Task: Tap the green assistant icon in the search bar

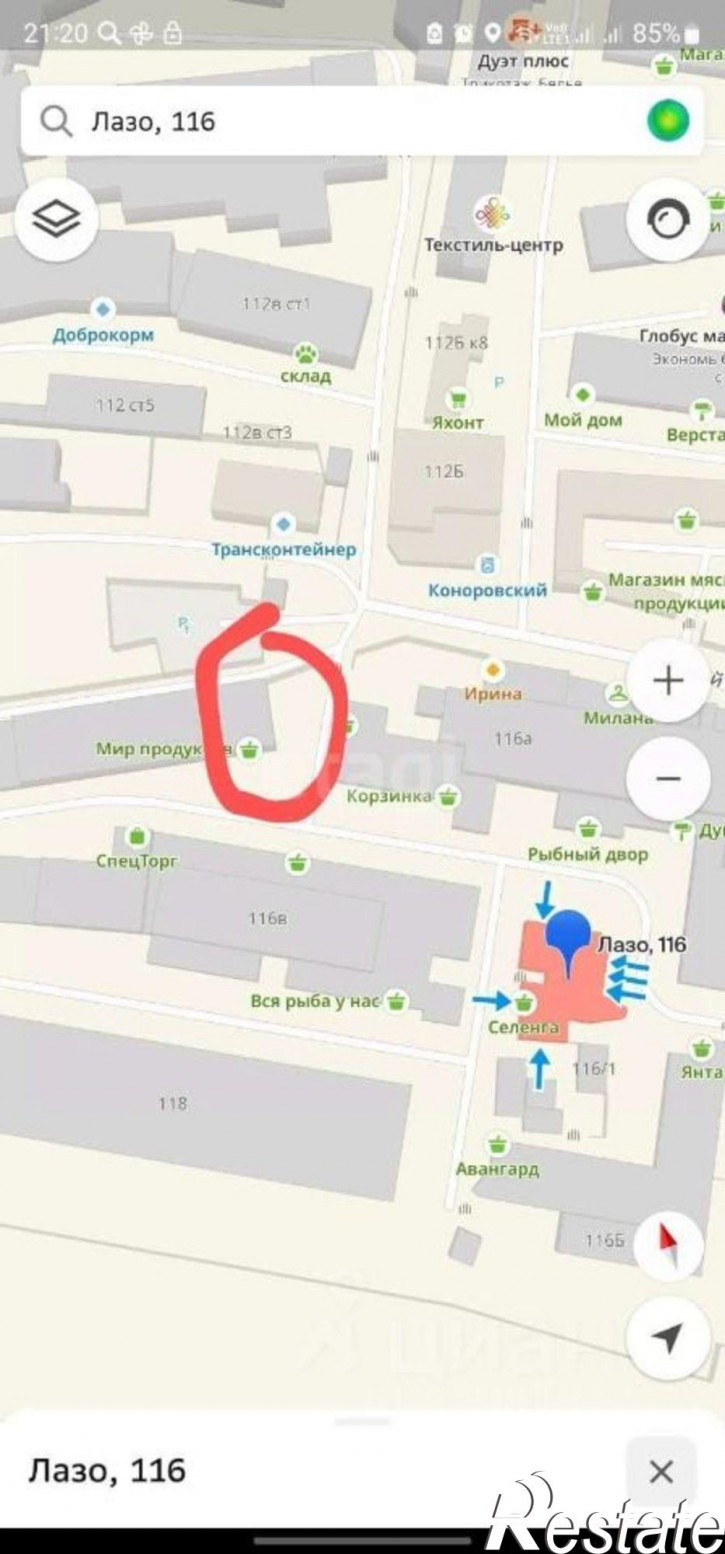Action: 667,121
